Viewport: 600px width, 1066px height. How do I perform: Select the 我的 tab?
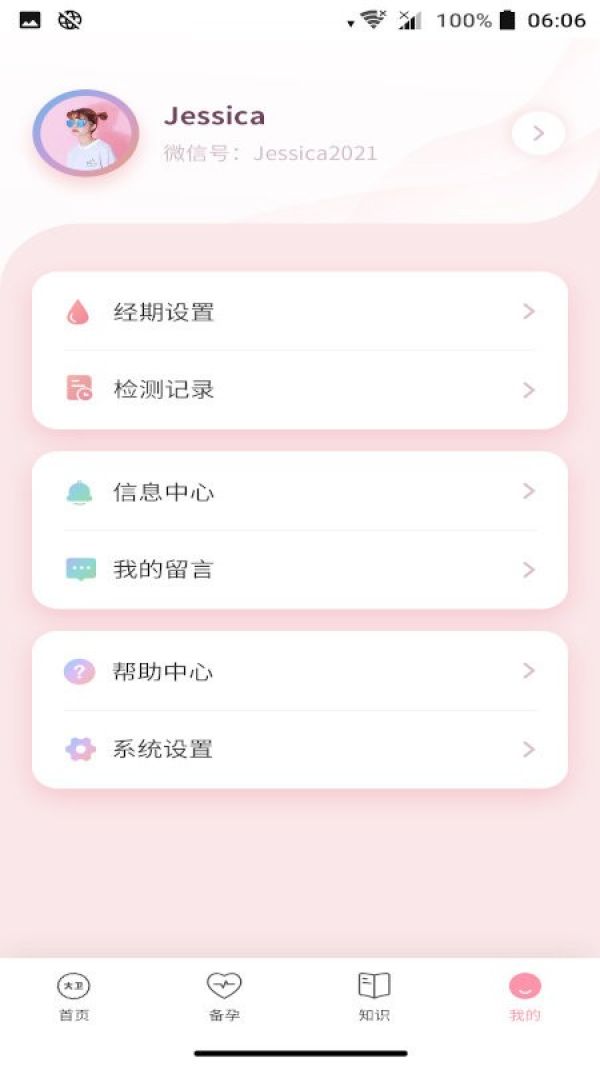(x=525, y=997)
